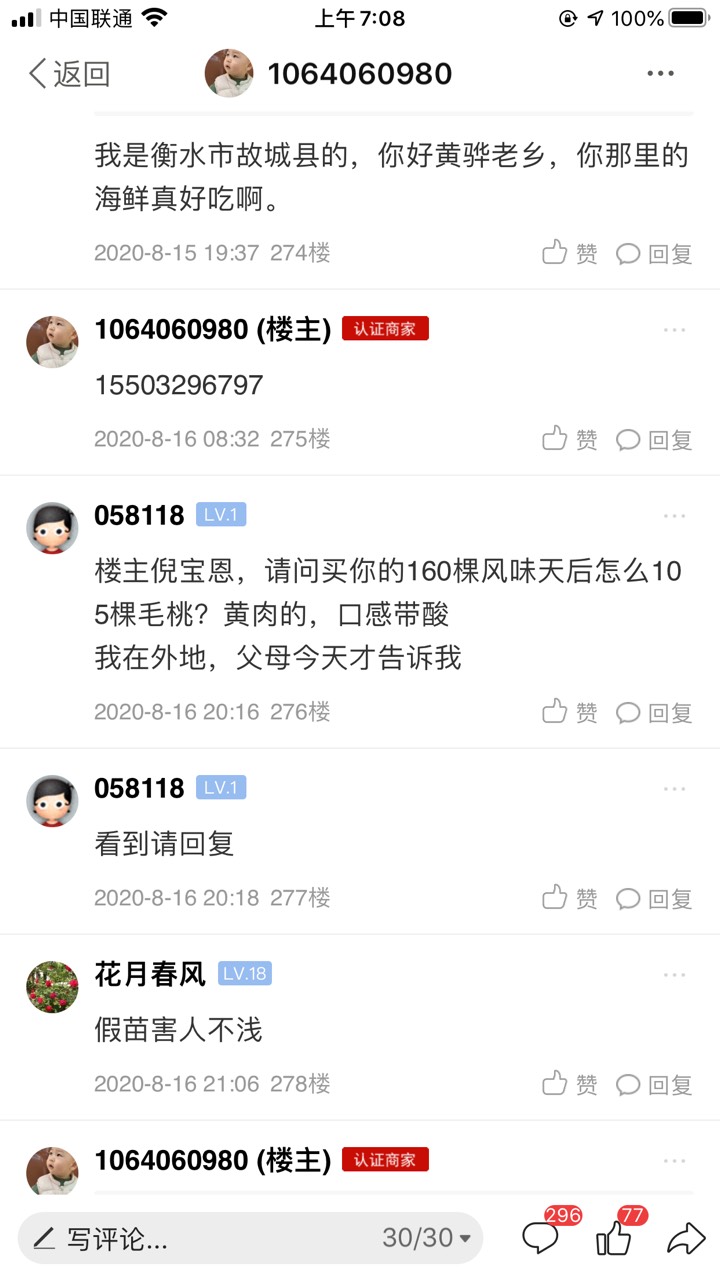Go back using the 返回 button
The image size is (720, 1280).
click(69, 73)
